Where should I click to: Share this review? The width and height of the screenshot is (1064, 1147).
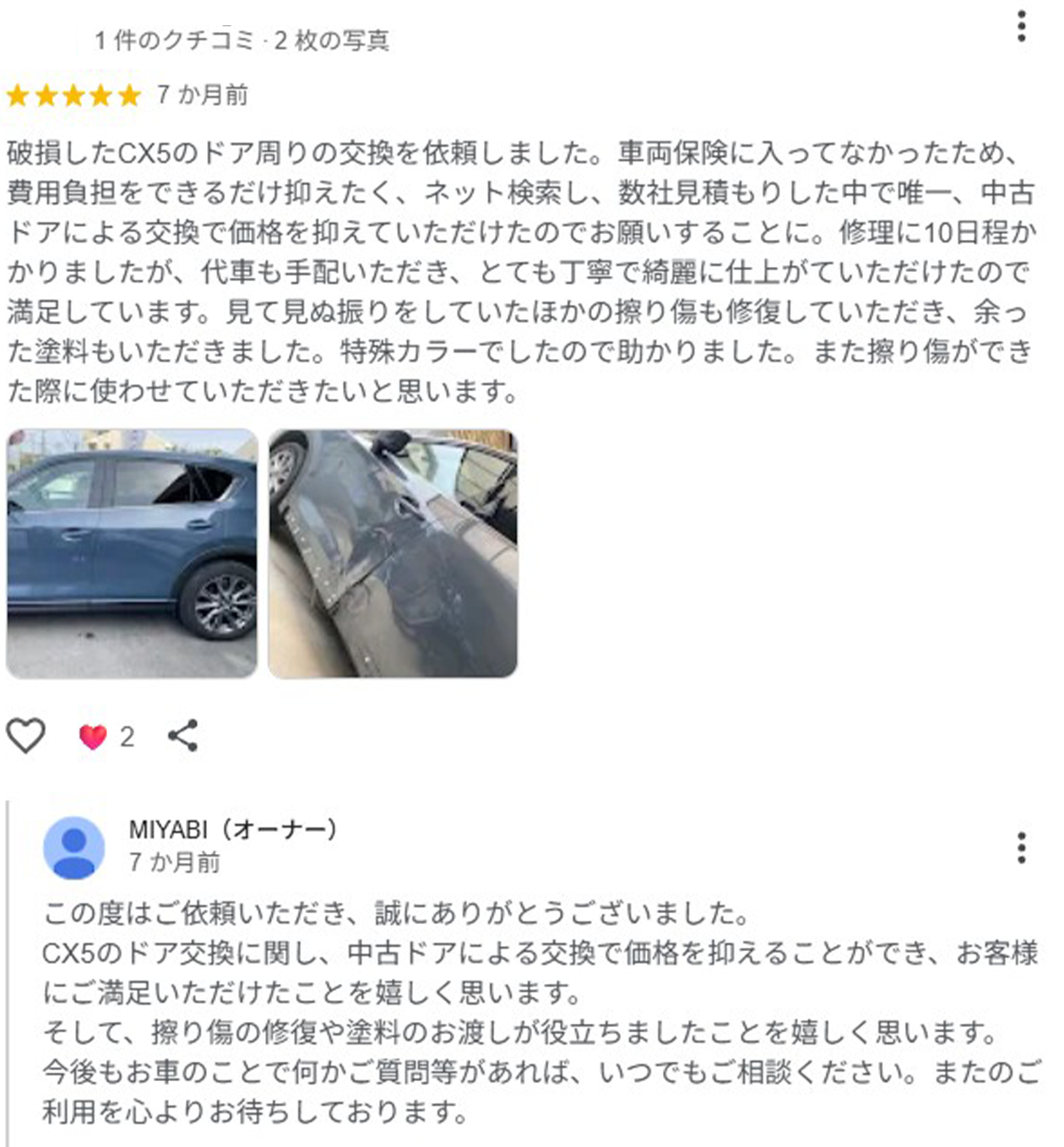point(182,736)
